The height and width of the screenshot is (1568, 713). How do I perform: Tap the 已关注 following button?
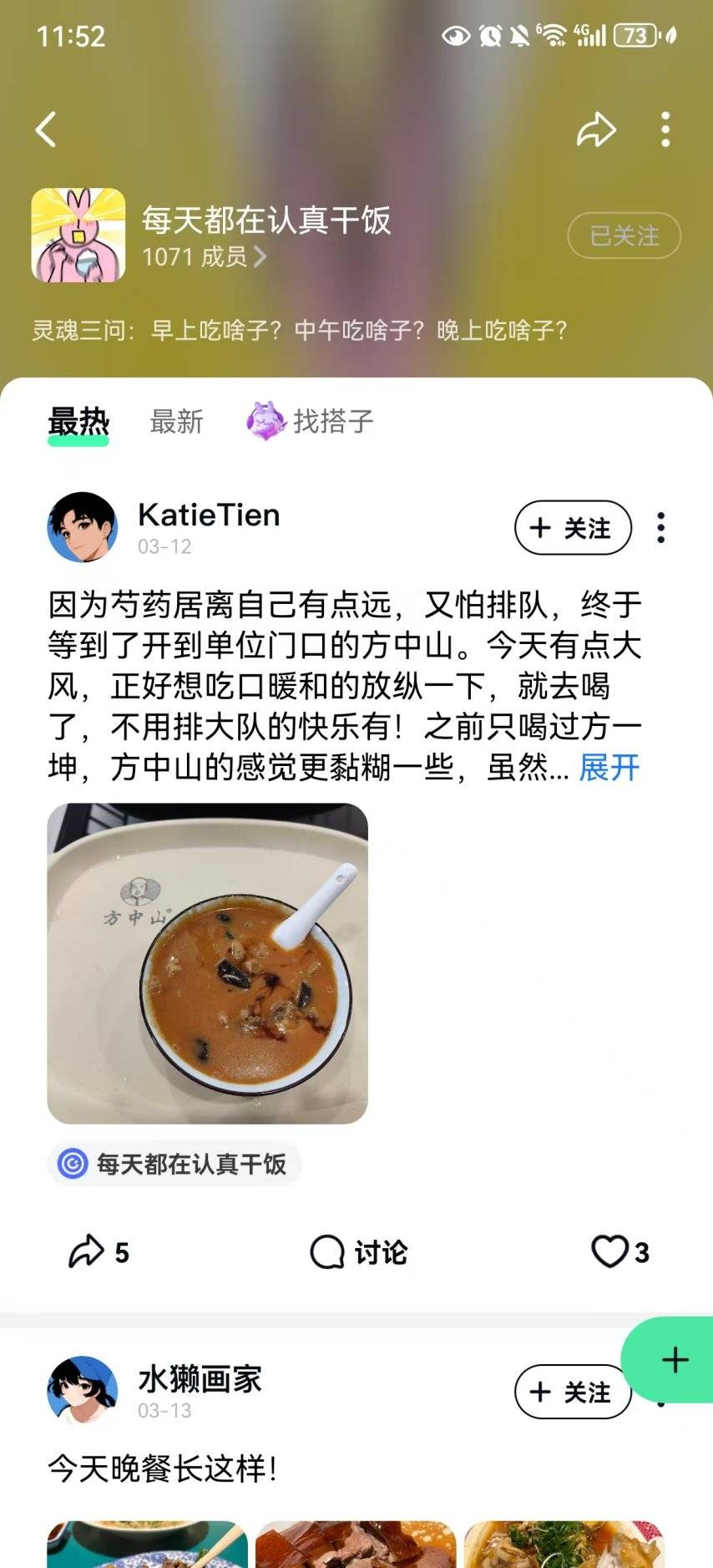[x=624, y=236]
